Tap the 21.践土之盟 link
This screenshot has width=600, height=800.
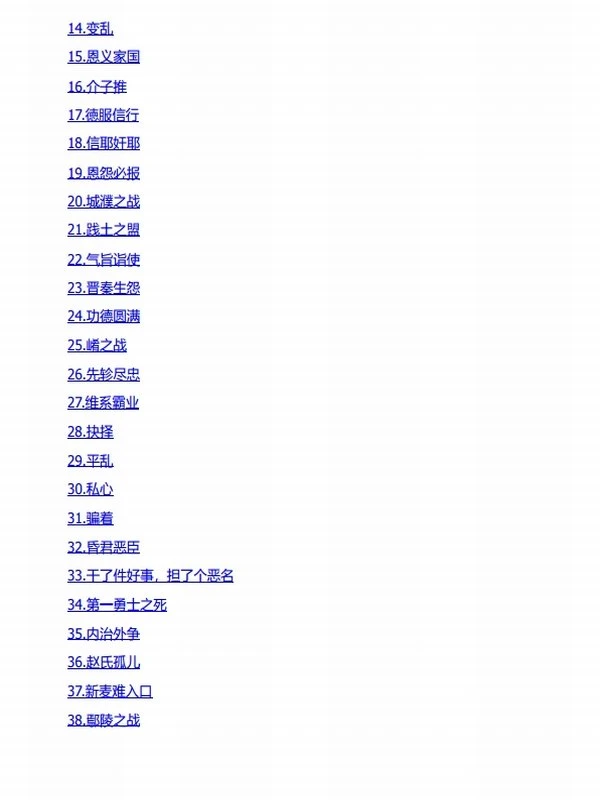pyautogui.click(x=103, y=230)
